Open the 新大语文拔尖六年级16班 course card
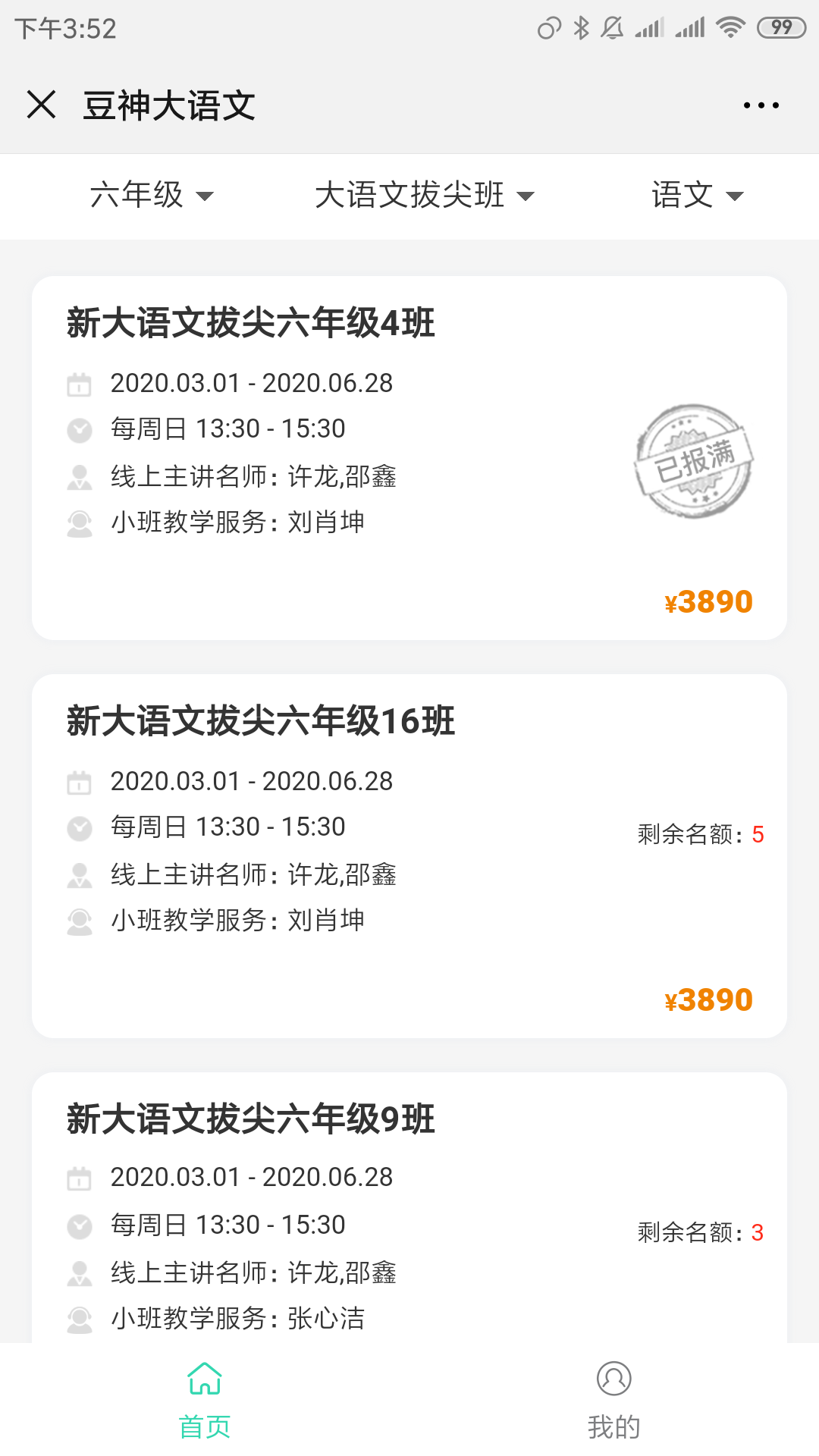 coord(409,856)
